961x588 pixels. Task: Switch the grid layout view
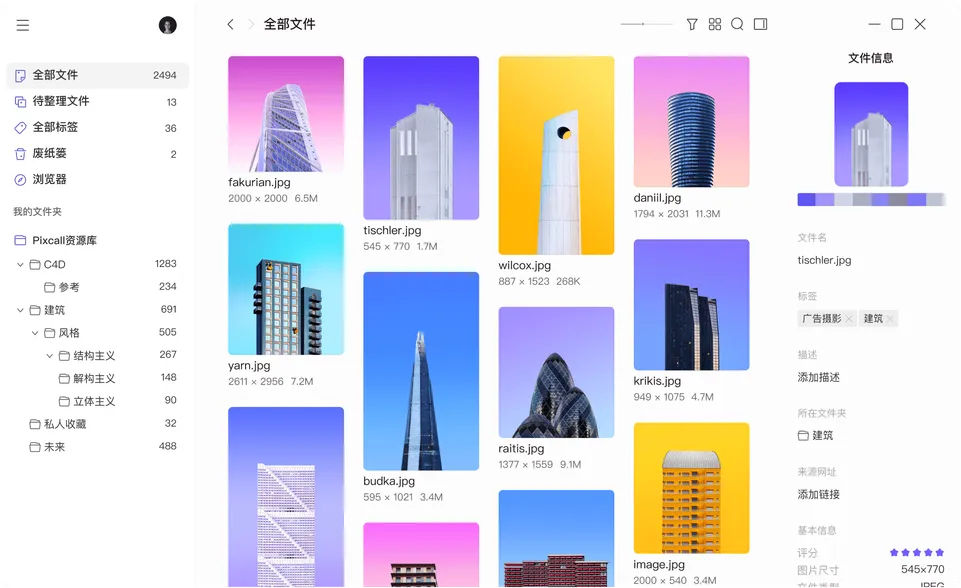point(715,24)
